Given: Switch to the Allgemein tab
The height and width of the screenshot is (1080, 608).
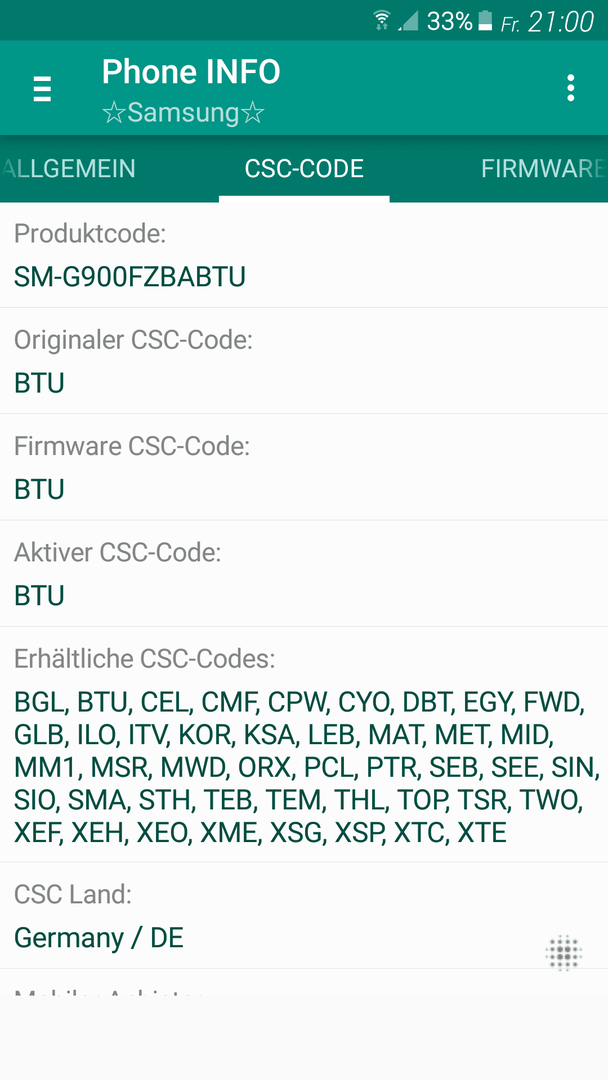Looking at the screenshot, I should 68,169.
